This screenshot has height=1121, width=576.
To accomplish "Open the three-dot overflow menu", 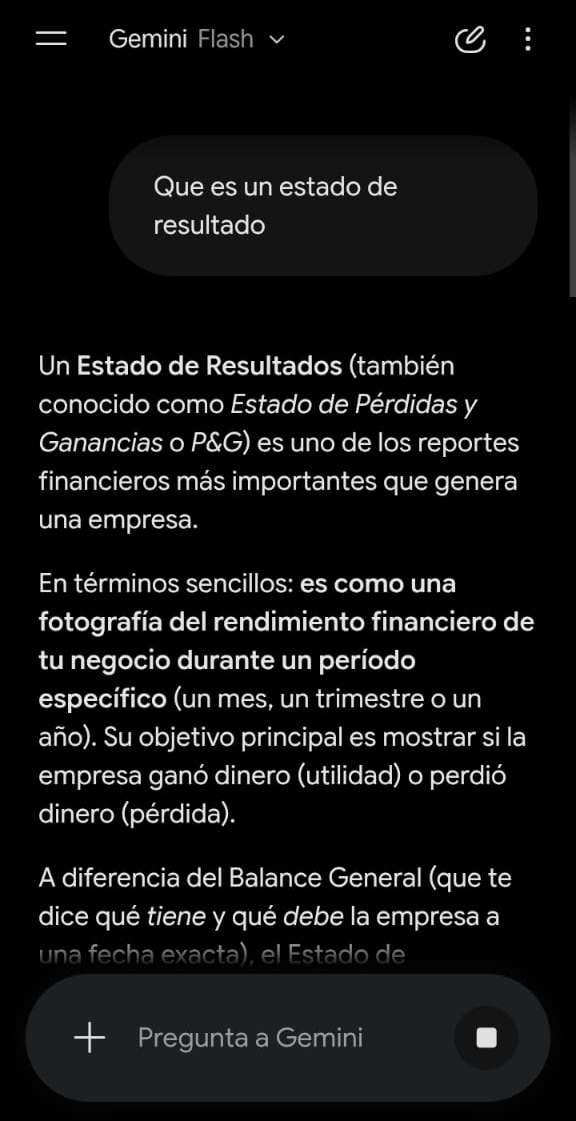I will 527,39.
